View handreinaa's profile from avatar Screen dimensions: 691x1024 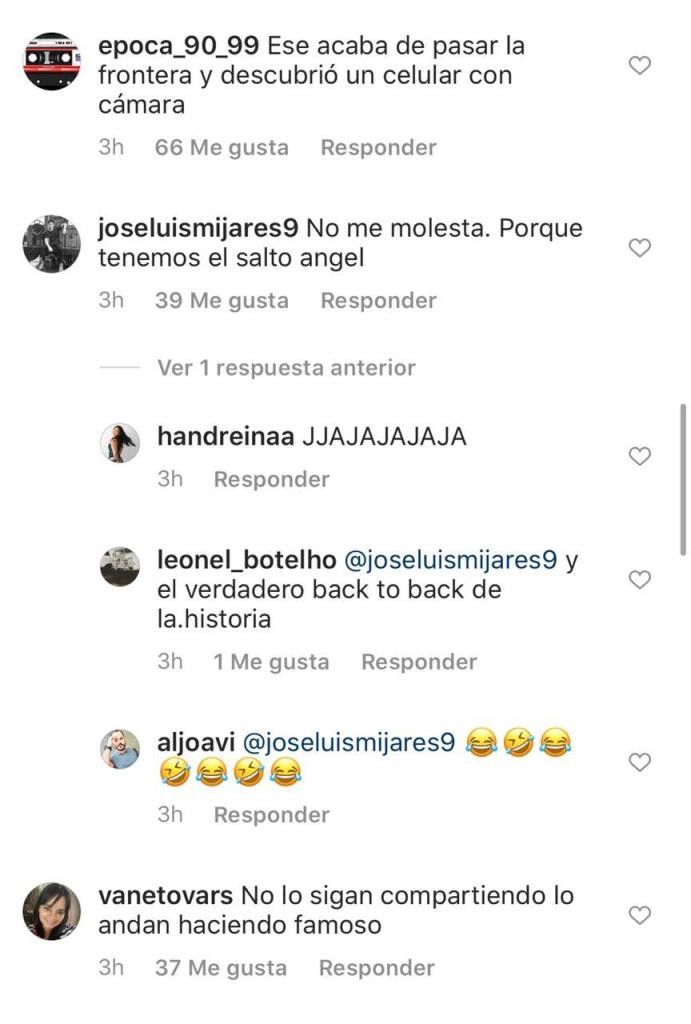pos(120,443)
